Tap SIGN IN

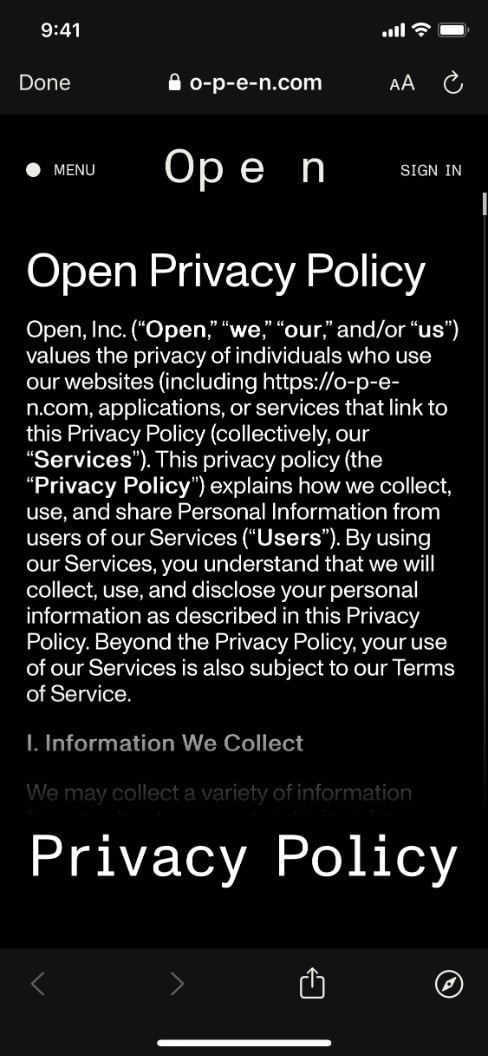(x=431, y=170)
